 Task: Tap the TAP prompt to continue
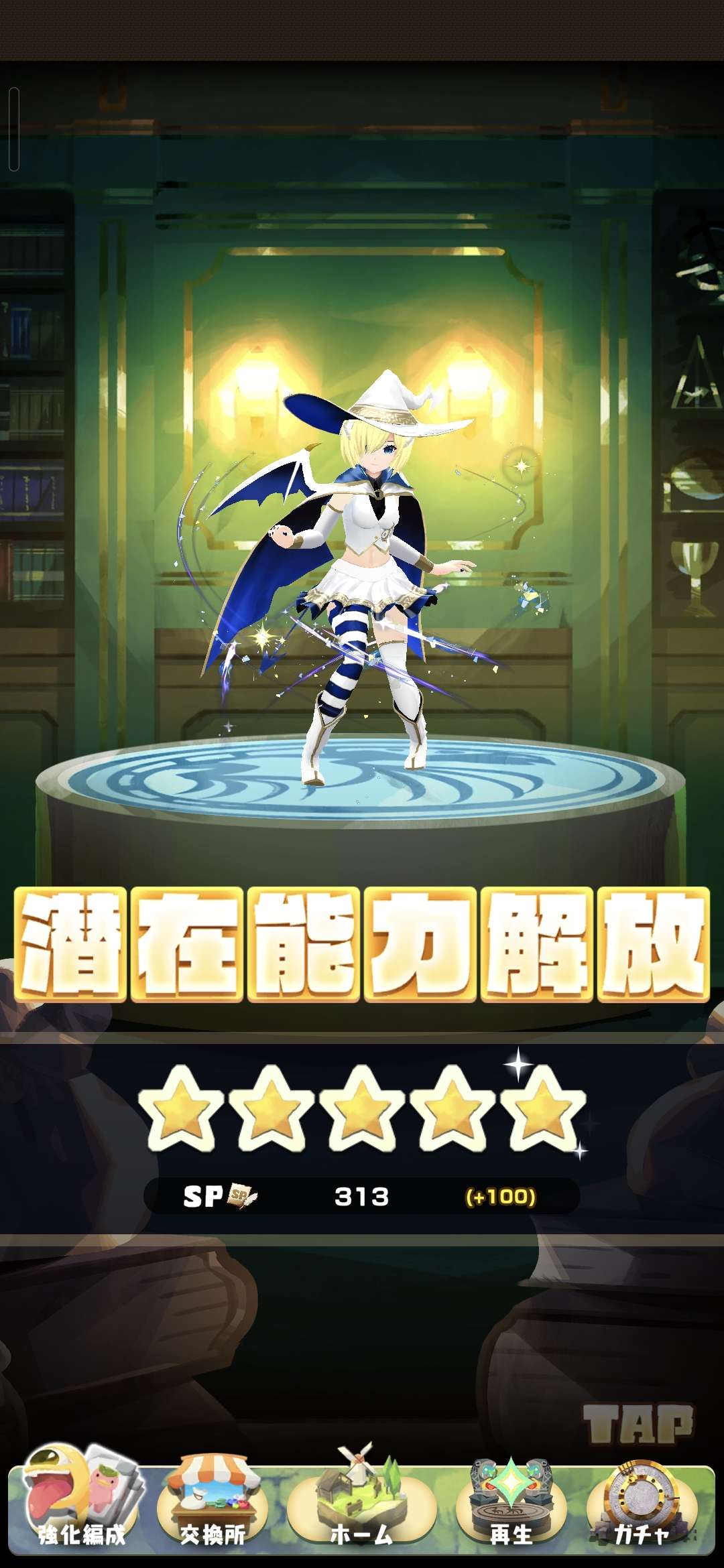pos(638,1423)
